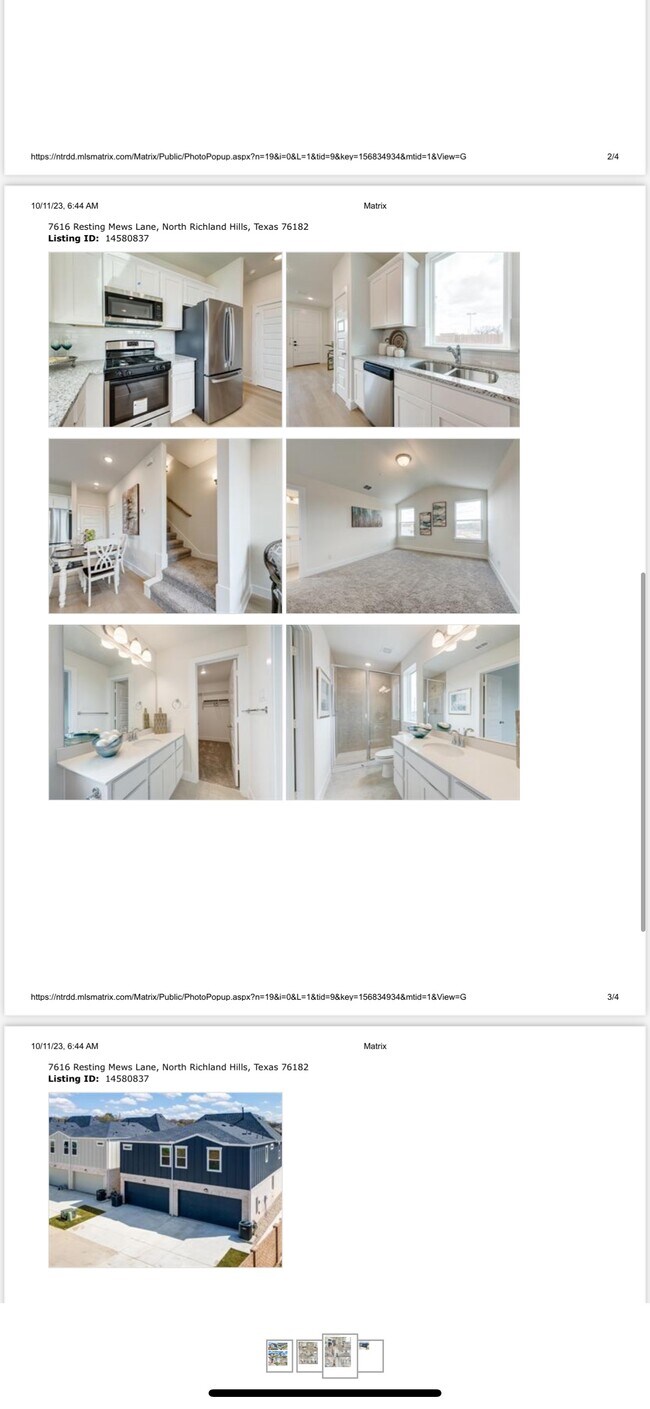Viewport: 650px width, 1409px height.
Task: Go to the fourth page thumbnail
Action: pyautogui.click(x=371, y=1356)
